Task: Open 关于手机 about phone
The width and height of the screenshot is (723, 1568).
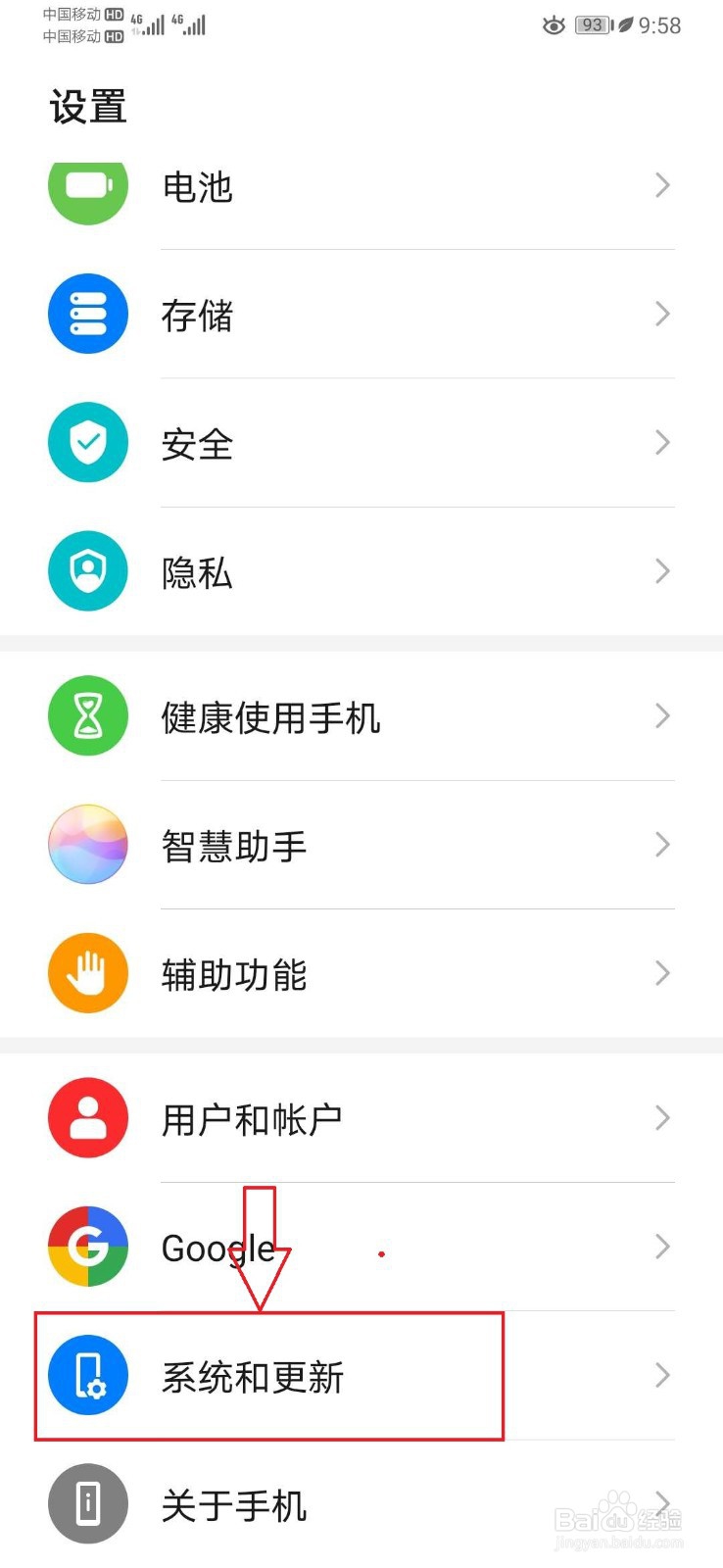Action: [361, 1504]
